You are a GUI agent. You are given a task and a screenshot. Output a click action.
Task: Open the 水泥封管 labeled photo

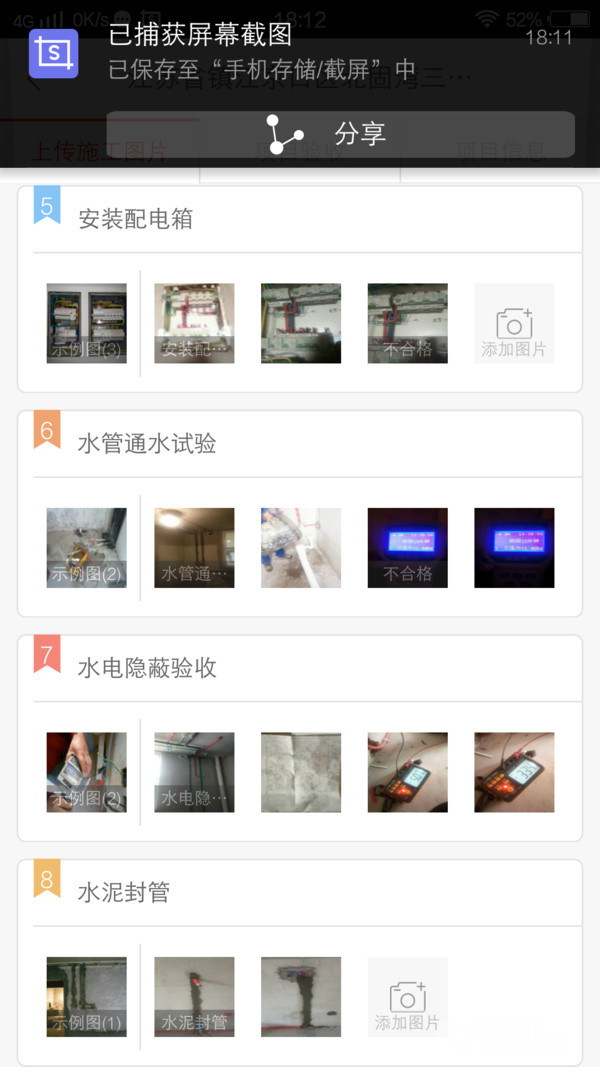pyautogui.click(x=194, y=997)
